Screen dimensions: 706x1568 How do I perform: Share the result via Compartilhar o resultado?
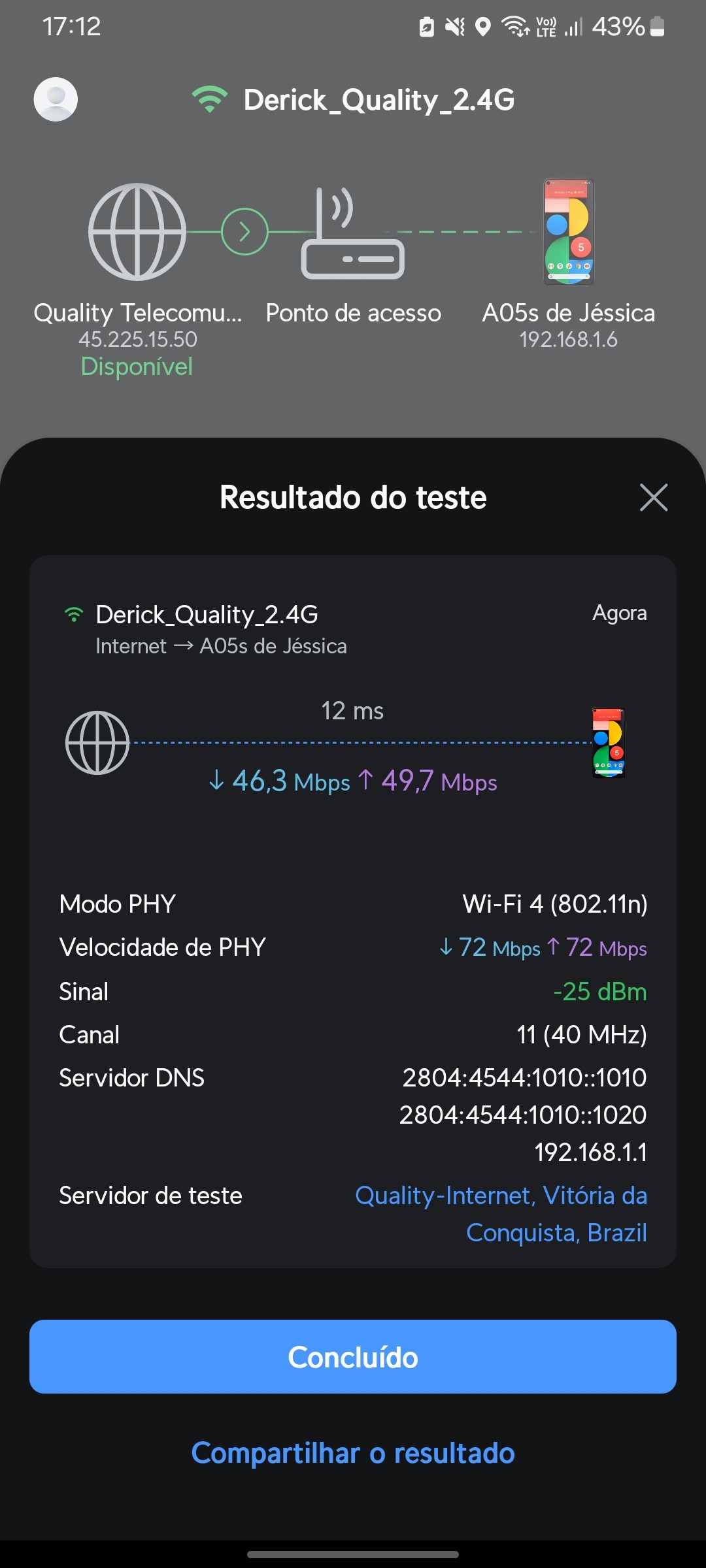pyautogui.click(x=353, y=1453)
